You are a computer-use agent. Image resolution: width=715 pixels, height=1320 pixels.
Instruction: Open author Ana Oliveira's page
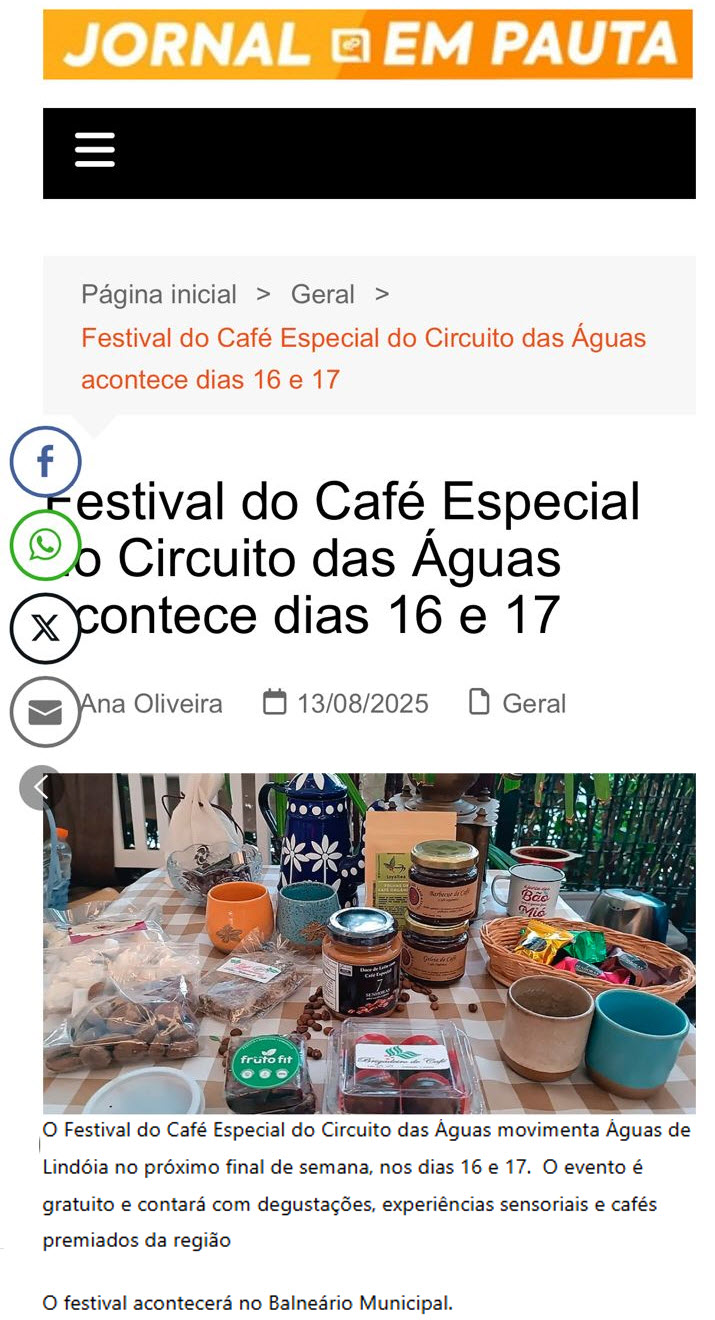click(152, 704)
